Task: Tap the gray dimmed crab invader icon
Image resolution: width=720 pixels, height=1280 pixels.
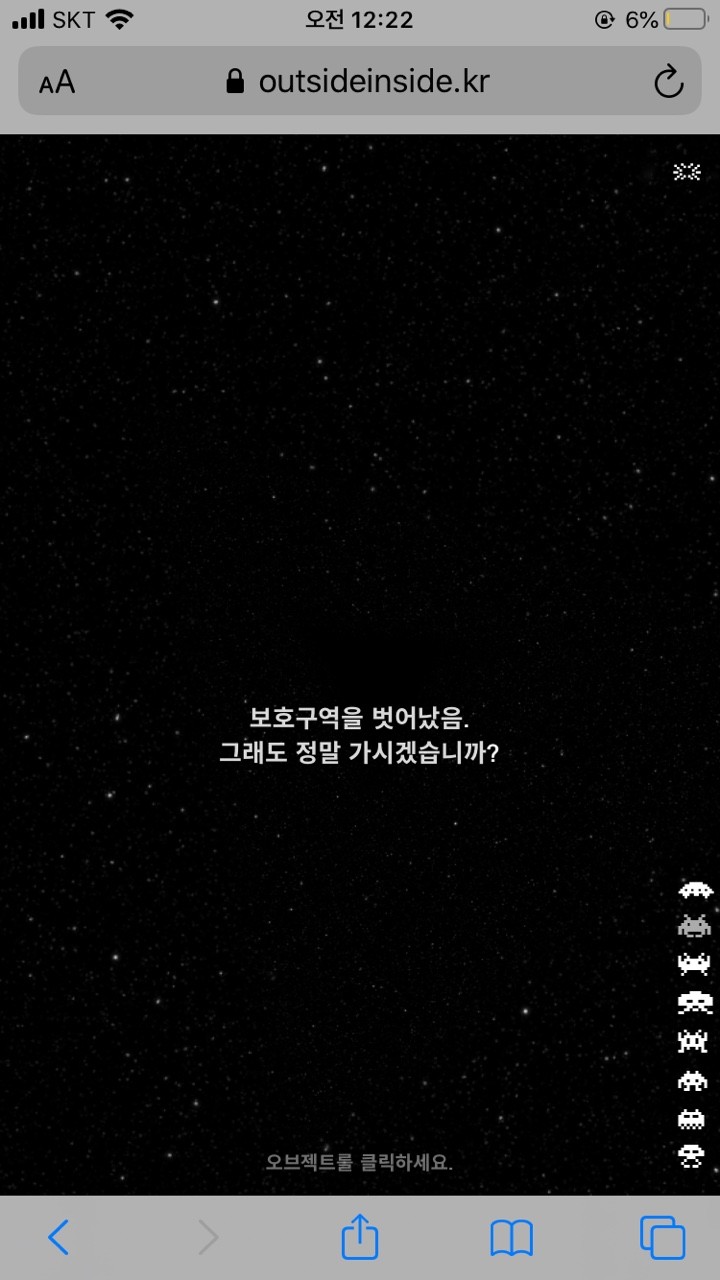Action: pos(694,926)
